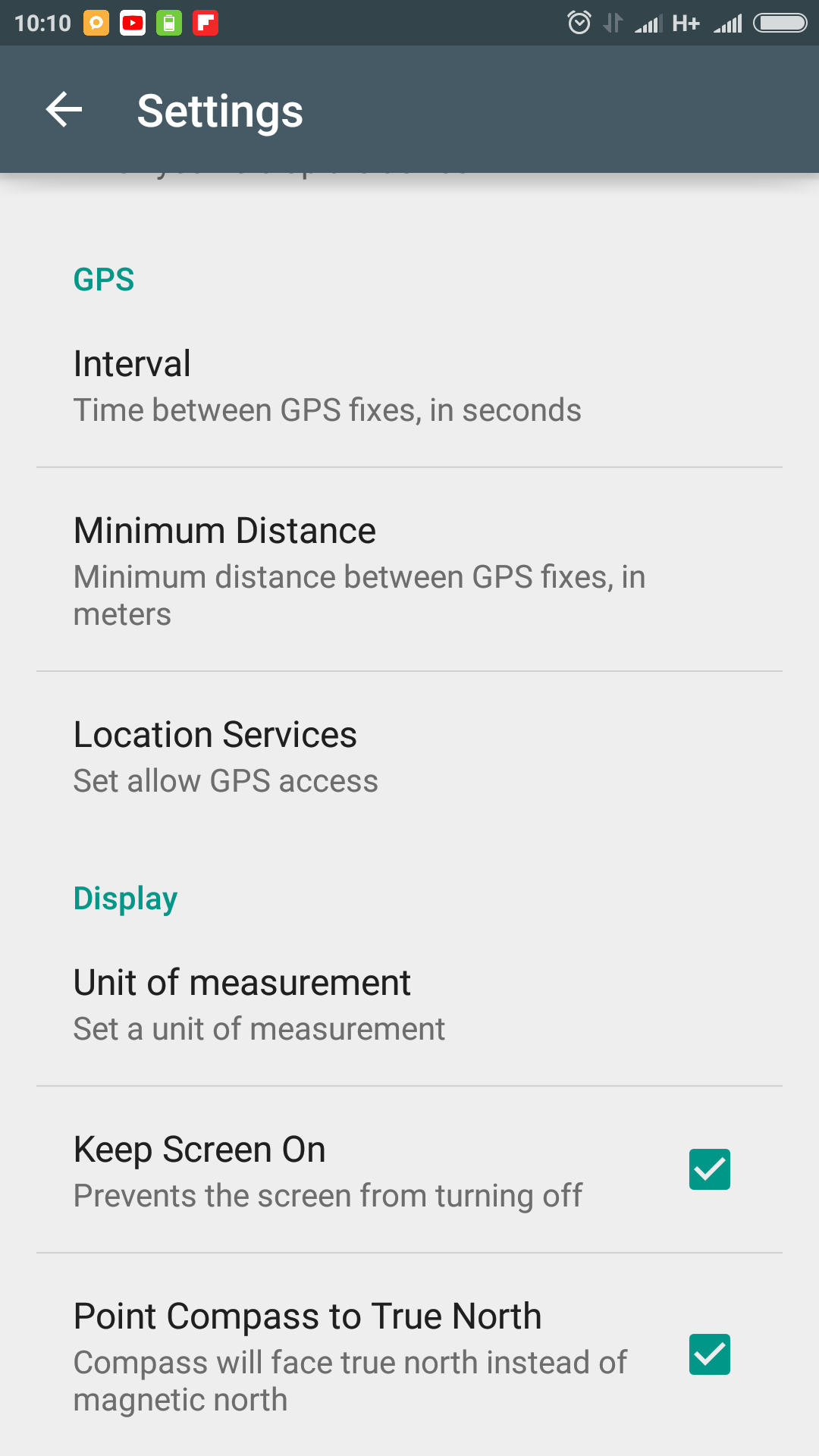
Task: Uncheck Point Compass to True North
Action: coord(709,1354)
